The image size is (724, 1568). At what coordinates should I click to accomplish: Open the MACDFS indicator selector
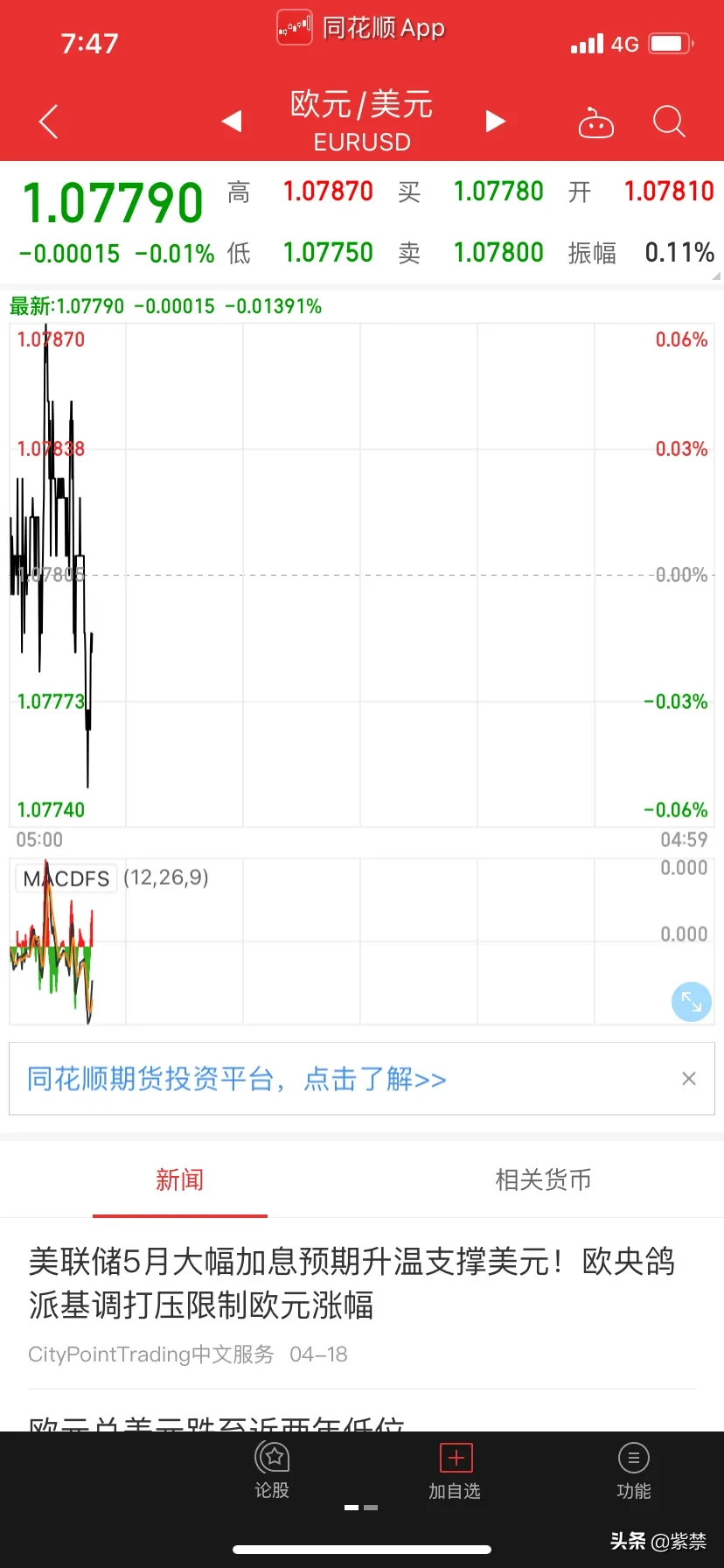point(66,878)
